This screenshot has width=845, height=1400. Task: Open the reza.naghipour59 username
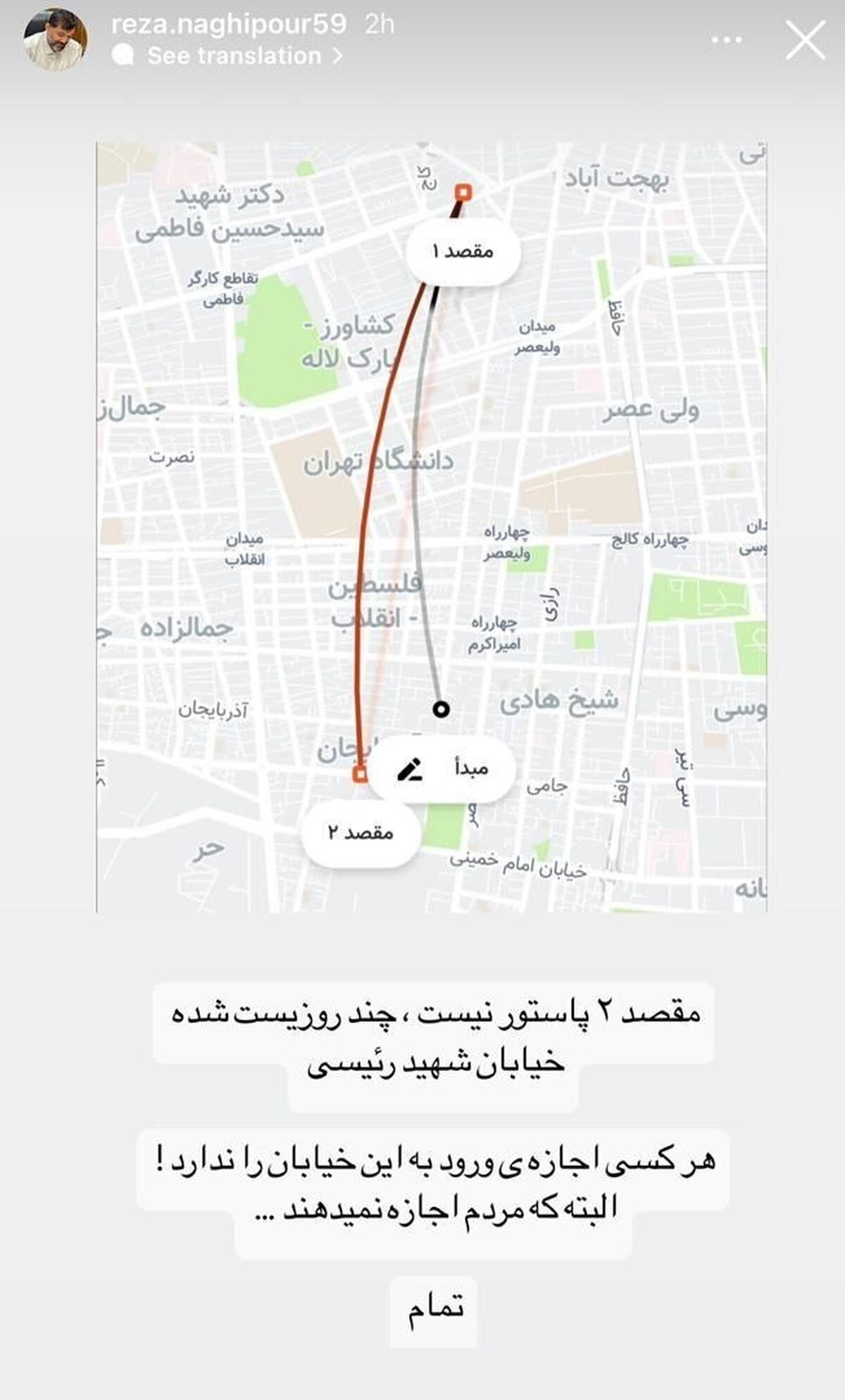click(229, 24)
